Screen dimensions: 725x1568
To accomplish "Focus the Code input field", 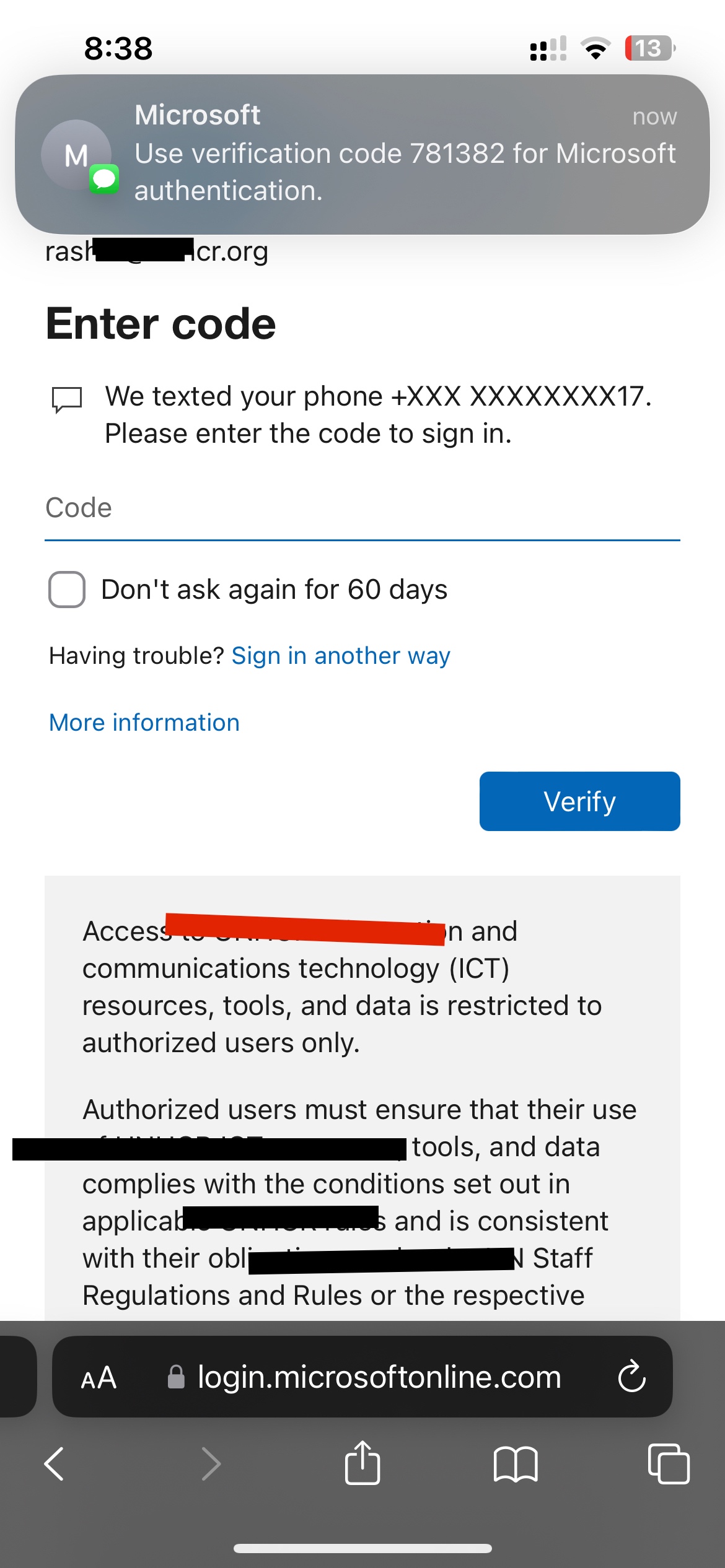I will tap(362, 508).
